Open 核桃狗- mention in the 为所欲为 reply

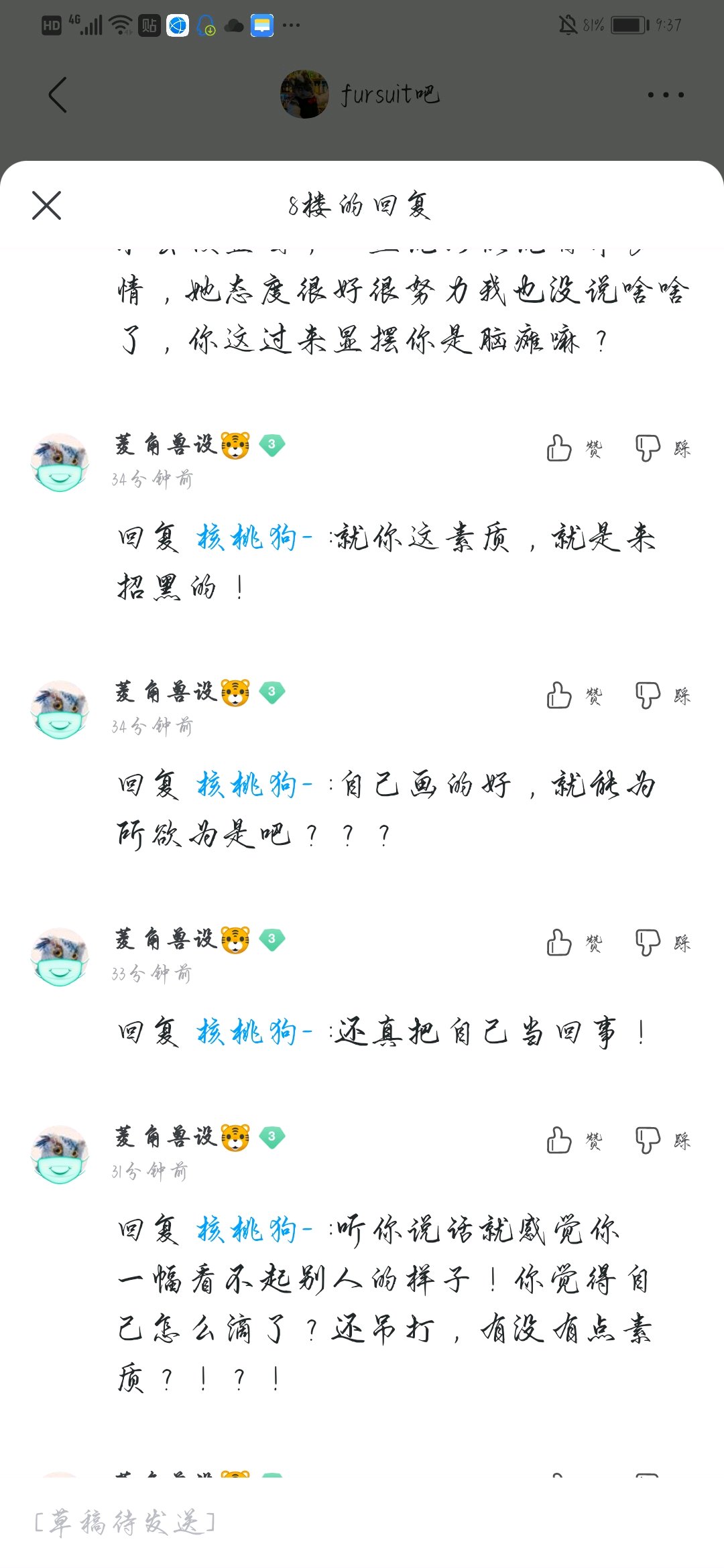click(255, 785)
